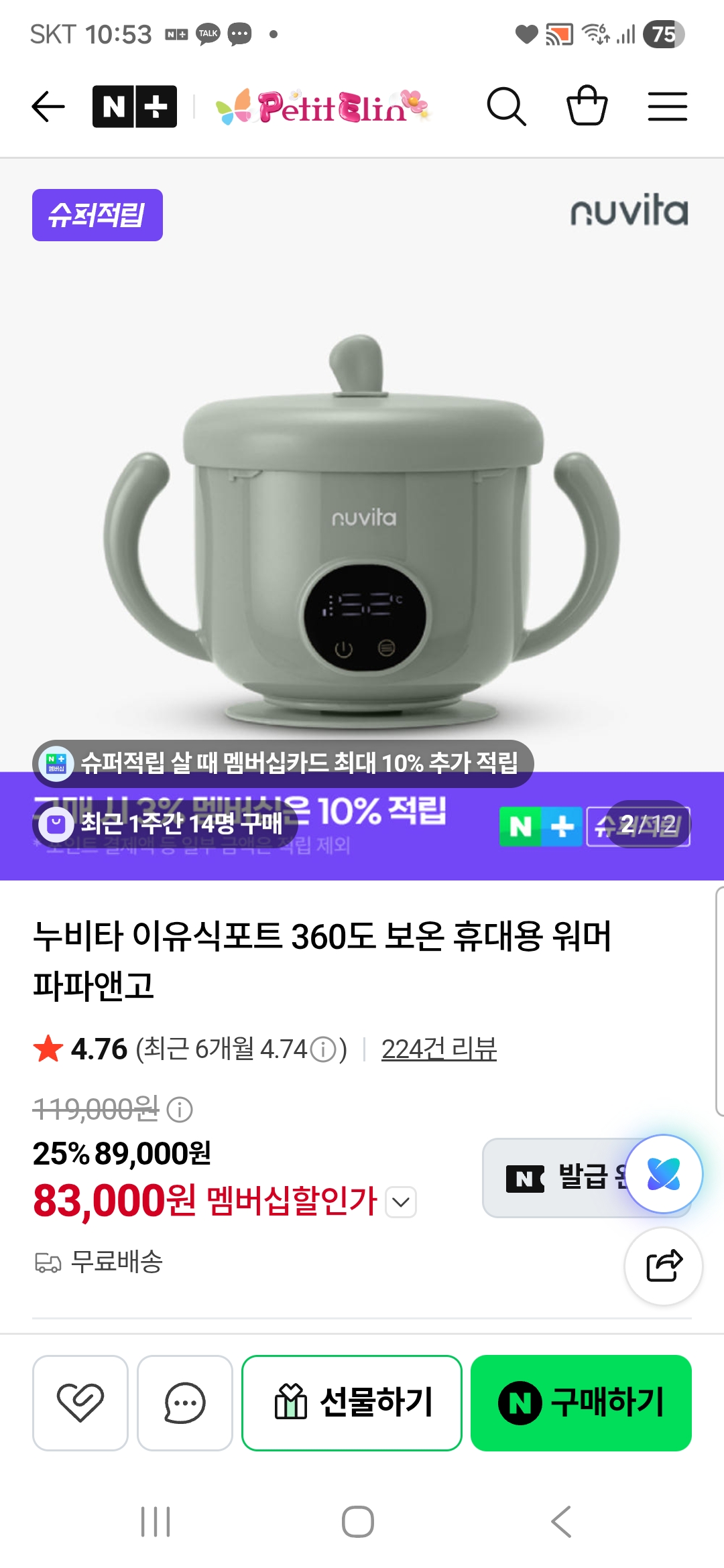Tap 구매하기 to purchase

[x=581, y=1402]
